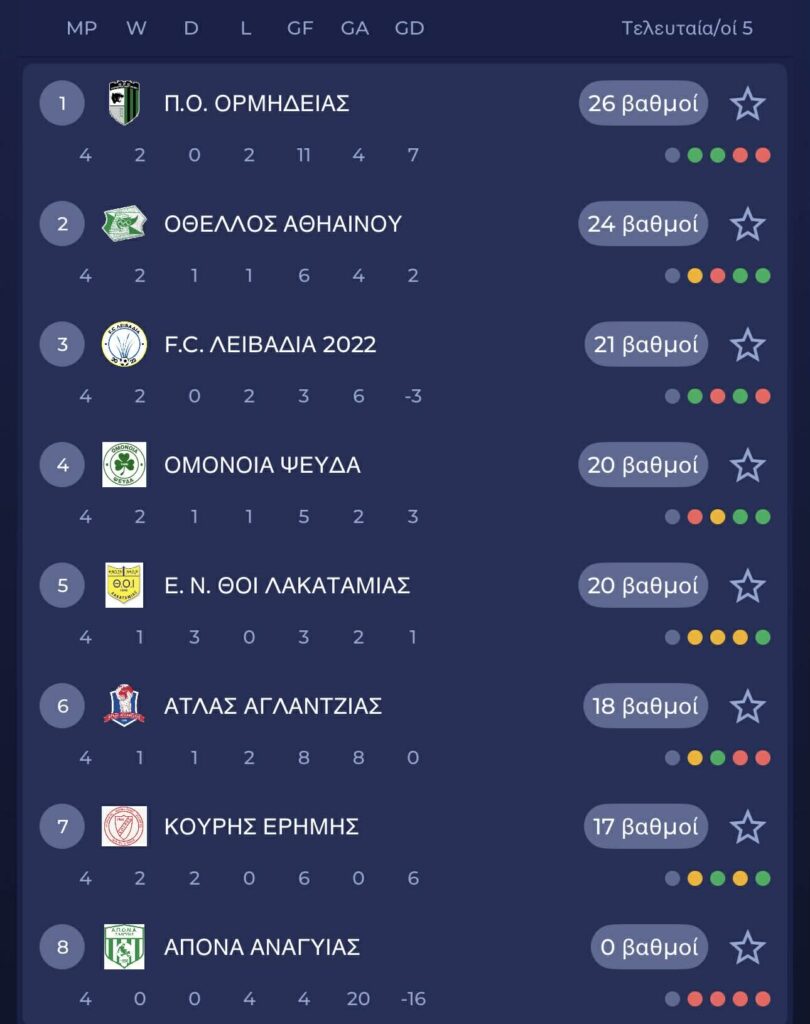Open the ΚΟΥΡΗΣ ΕΡΗΜΗΣ row
810x1024 pixels.
click(x=261, y=827)
